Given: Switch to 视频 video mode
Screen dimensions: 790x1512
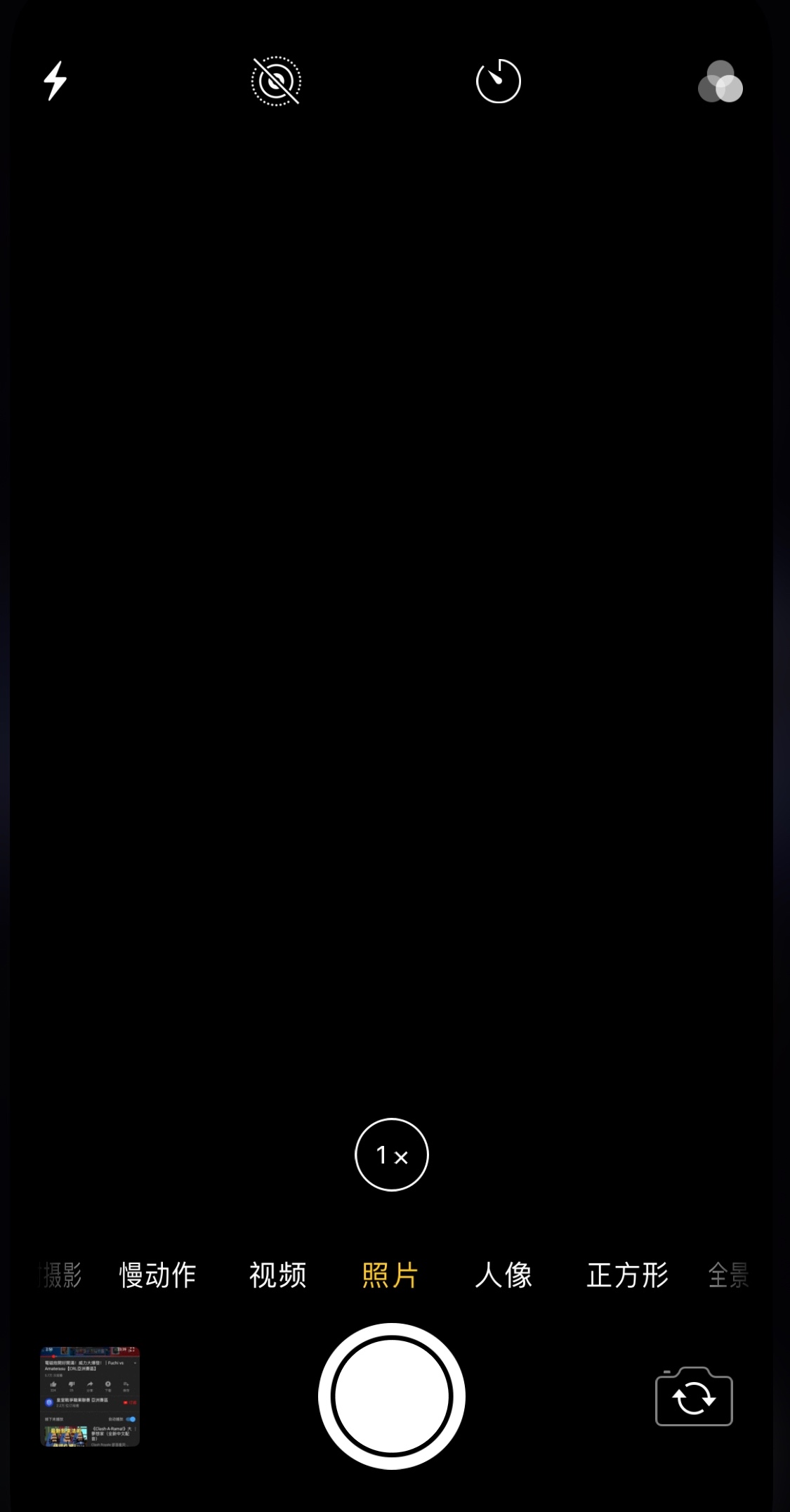Looking at the screenshot, I should (278, 1275).
